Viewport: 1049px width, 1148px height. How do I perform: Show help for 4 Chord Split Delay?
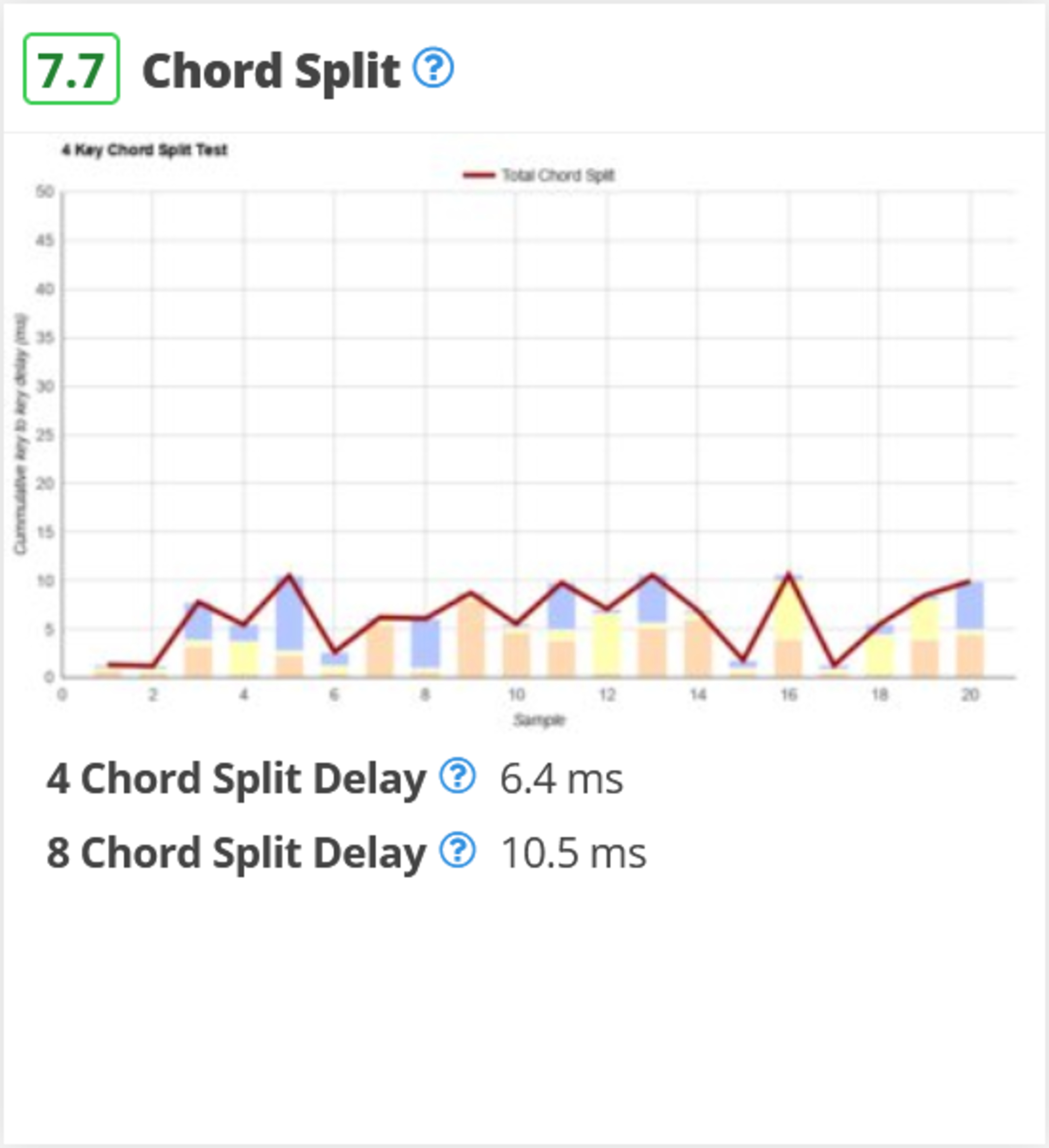(x=457, y=776)
